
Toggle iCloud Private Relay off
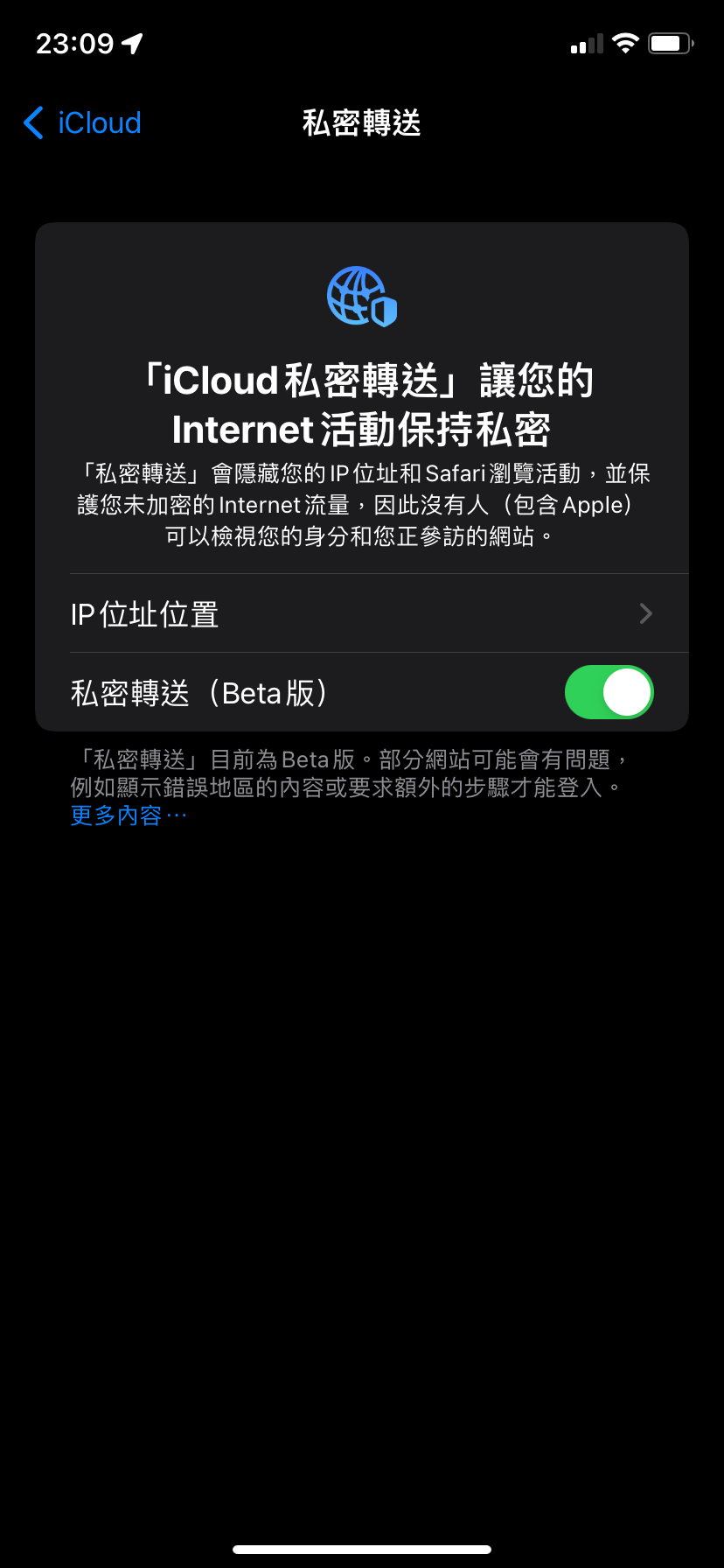click(609, 691)
